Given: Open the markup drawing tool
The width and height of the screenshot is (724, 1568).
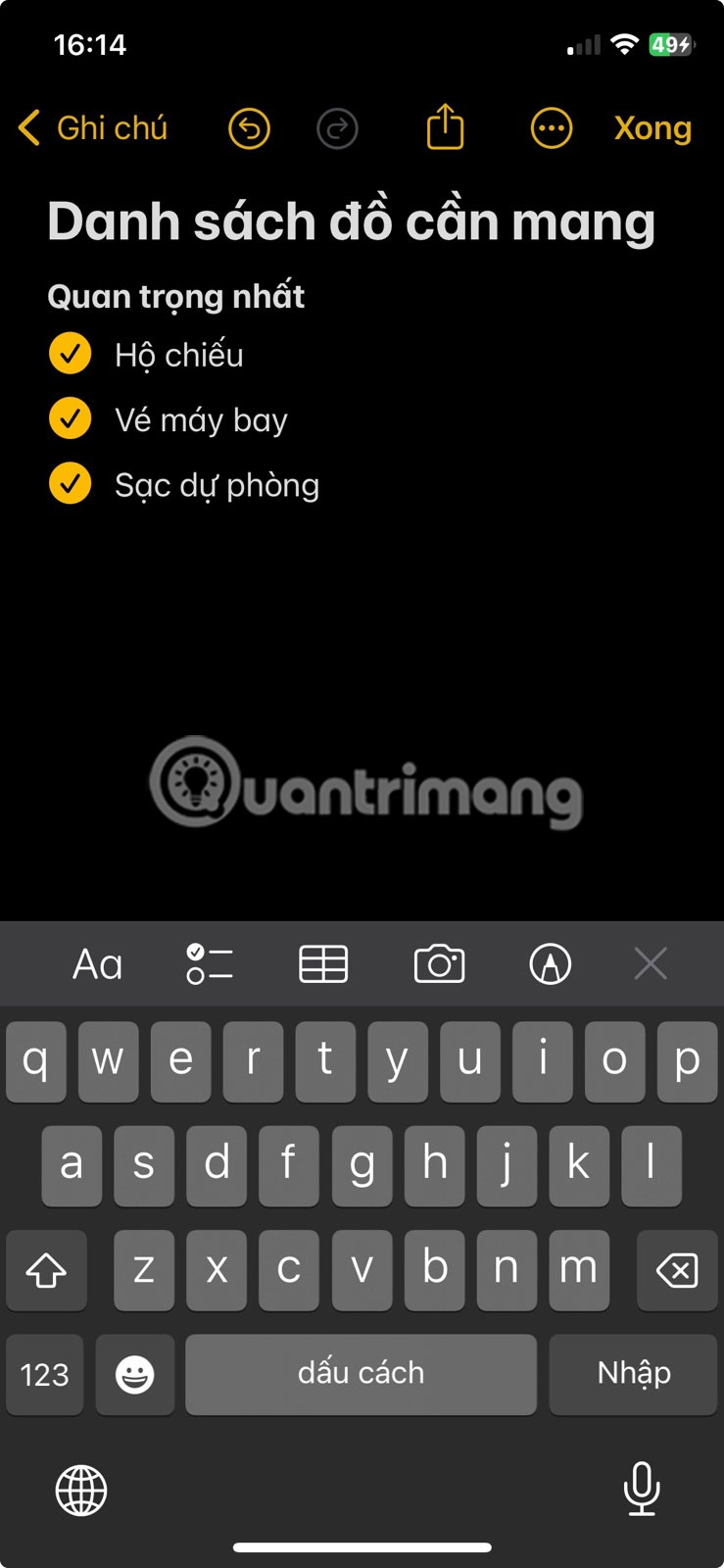Looking at the screenshot, I should [550, 964].
